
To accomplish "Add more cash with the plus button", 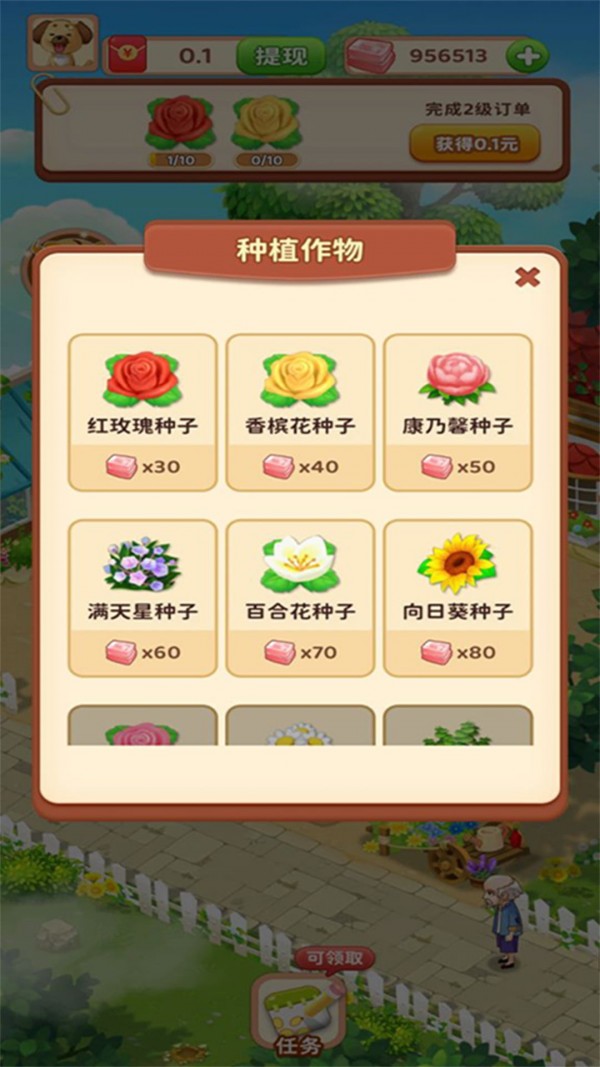I will [525, 57].
